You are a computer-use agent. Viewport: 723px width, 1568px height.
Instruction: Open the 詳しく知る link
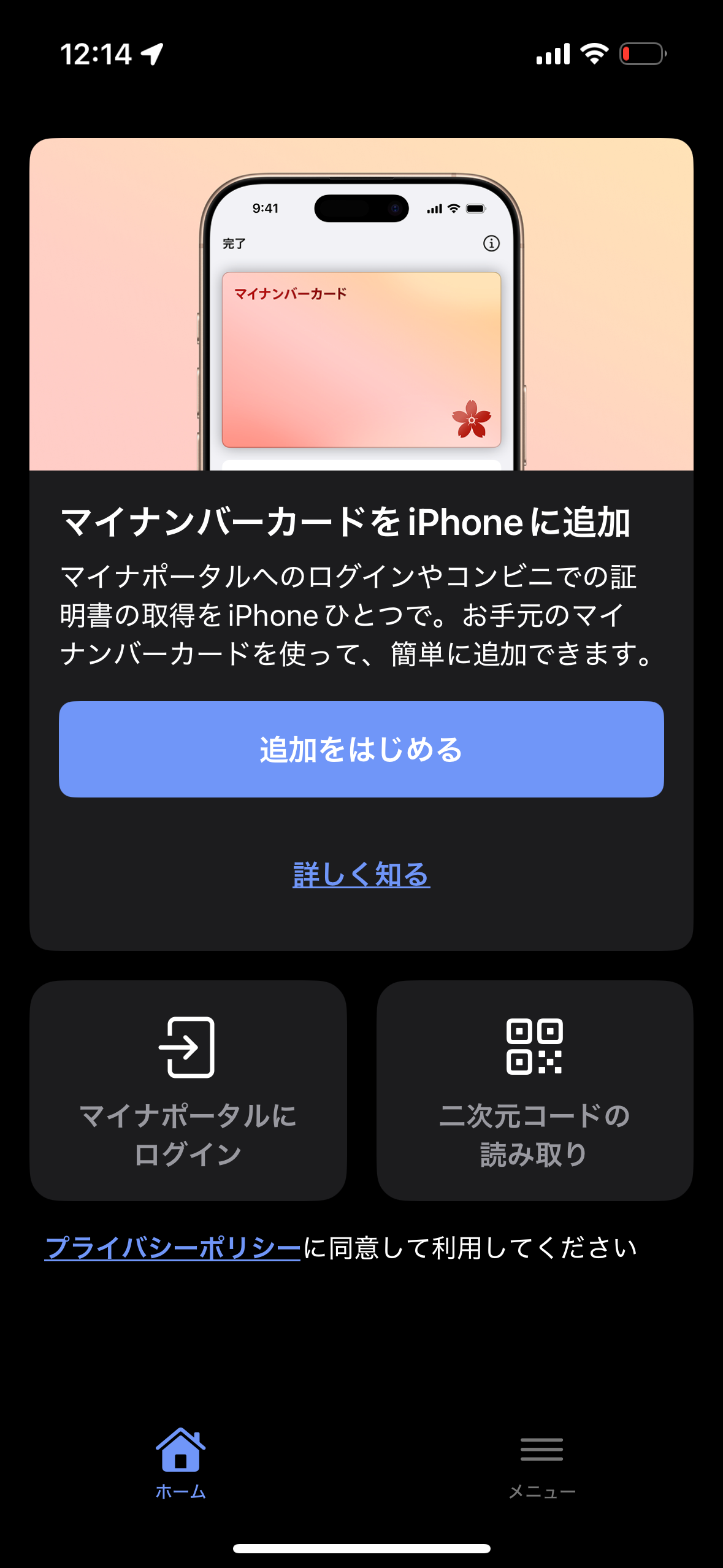coord(361,874)
